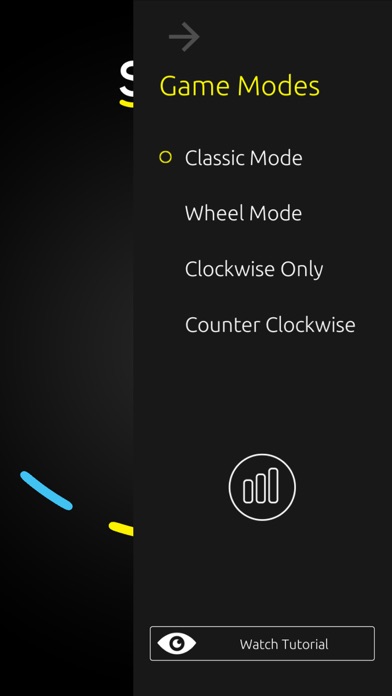Image resolution: width=392 pixels, height=696 pixels.
Task: Close the Game Modes panel with the arrow
Action: click(184, 37)
